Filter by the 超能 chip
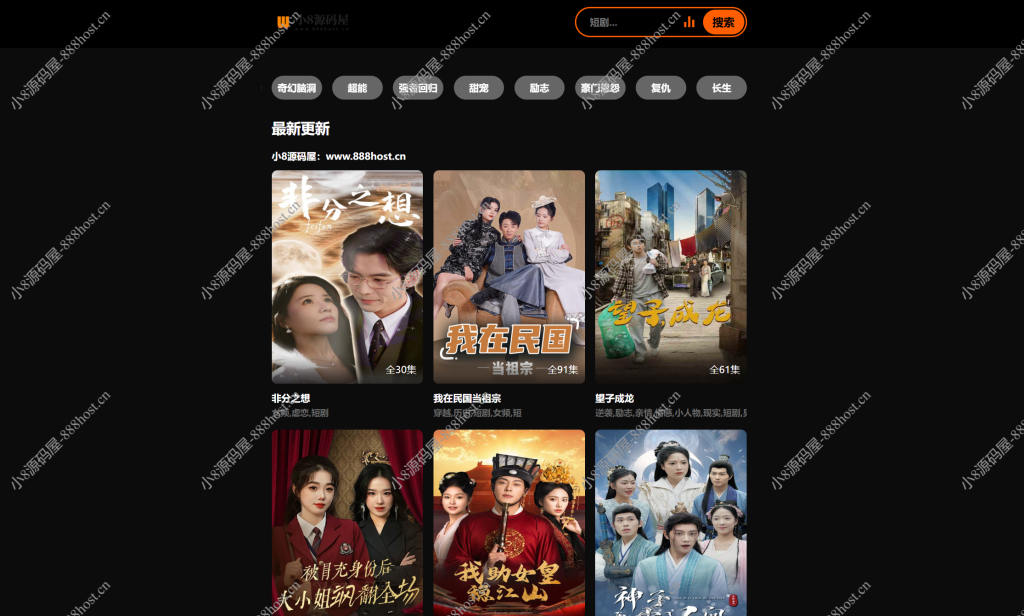This screenshot has width=1024, height=616. pos(357,88)
